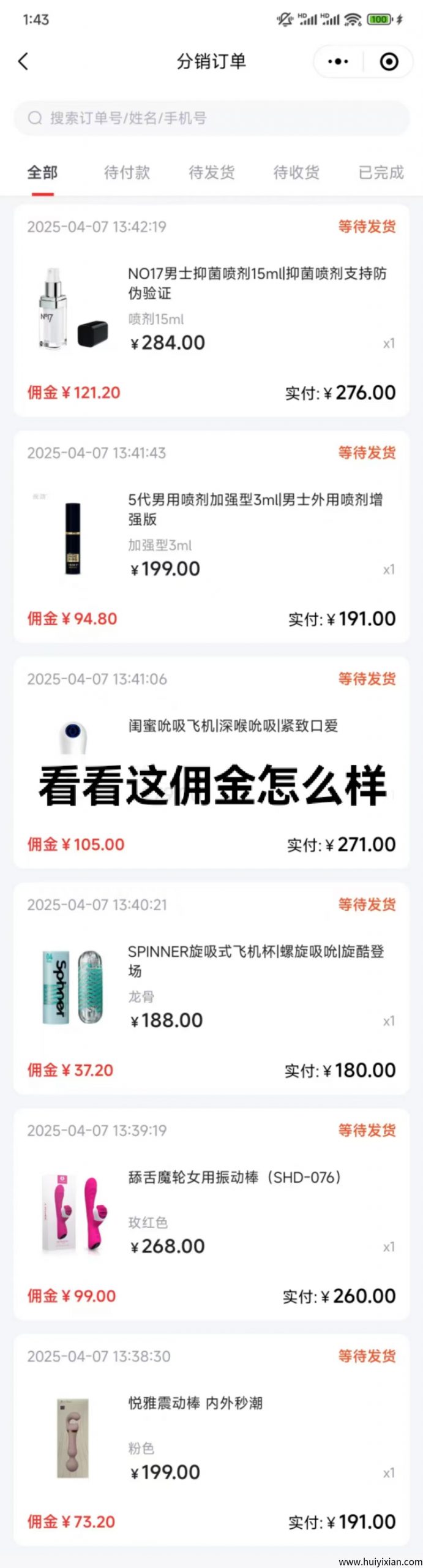Image resolution: width=423 pixels, height=1568 pixels.
Task: Switch to the 待付款 tab
Action: 127,173
